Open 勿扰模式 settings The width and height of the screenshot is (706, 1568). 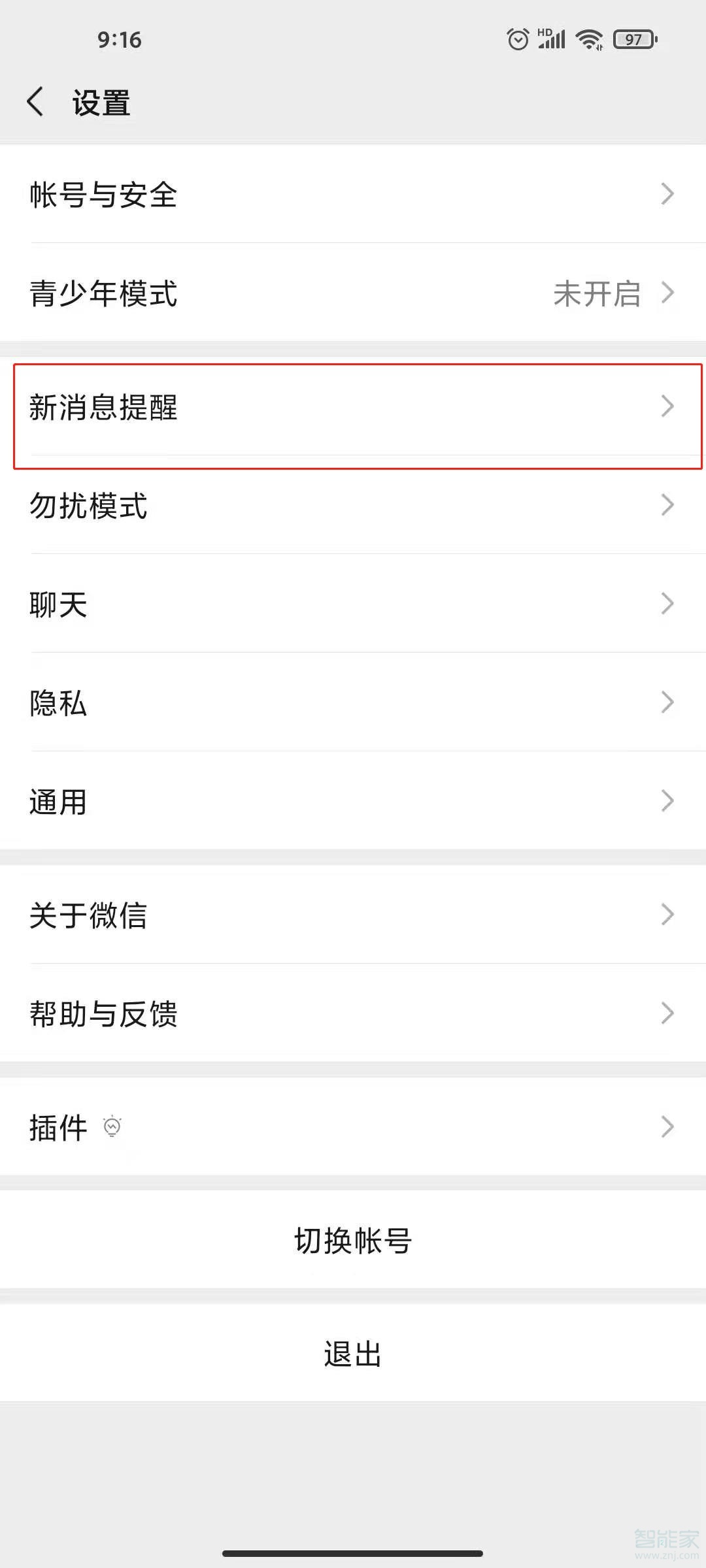pyautogui.click(x=353, y=505)
